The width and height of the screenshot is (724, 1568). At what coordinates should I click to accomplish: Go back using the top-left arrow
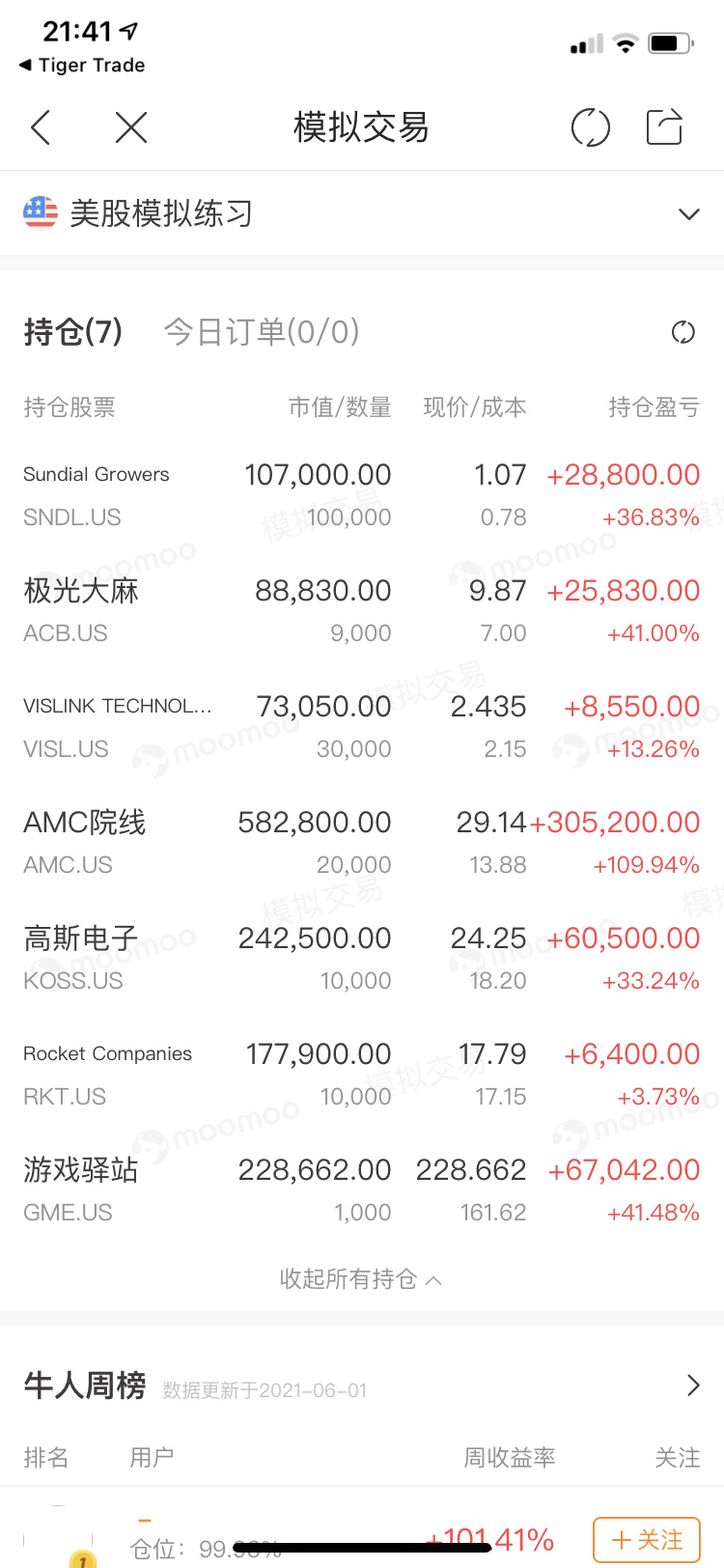coord(41,127)
